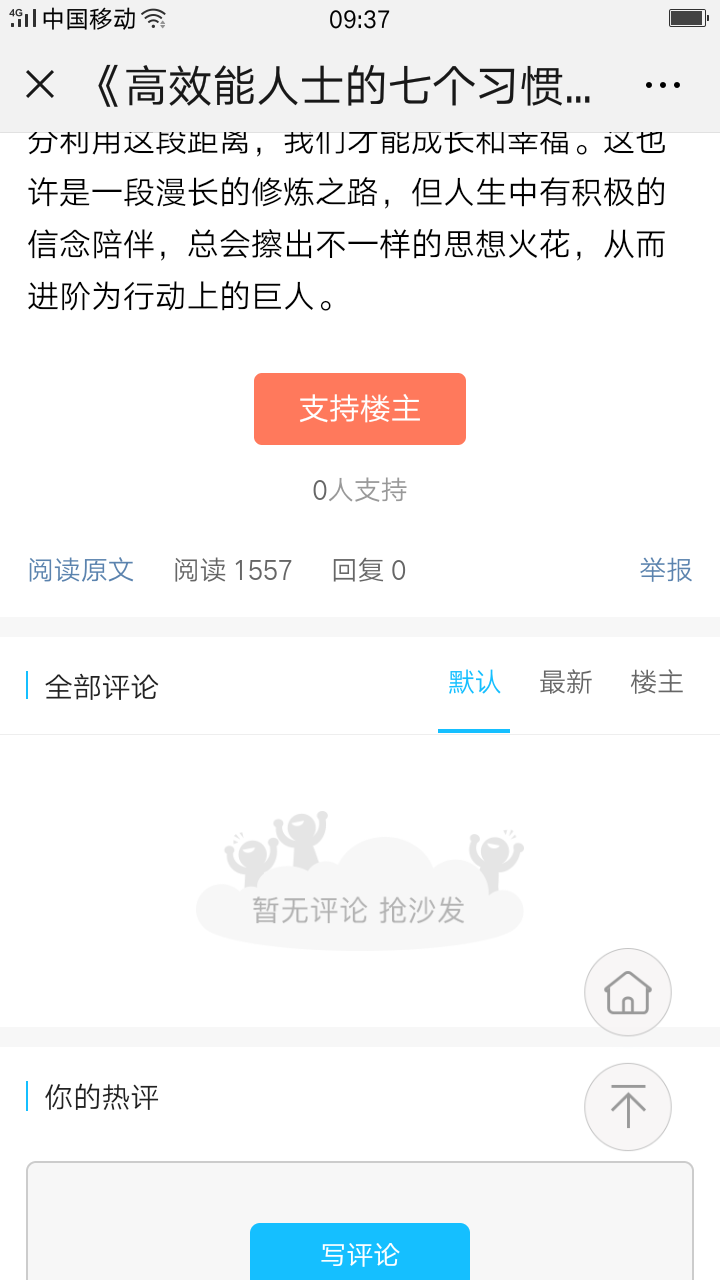Switch to the 默认 comments tab
The width and height of the screenshot is (720, 1280).
[474, 683]
